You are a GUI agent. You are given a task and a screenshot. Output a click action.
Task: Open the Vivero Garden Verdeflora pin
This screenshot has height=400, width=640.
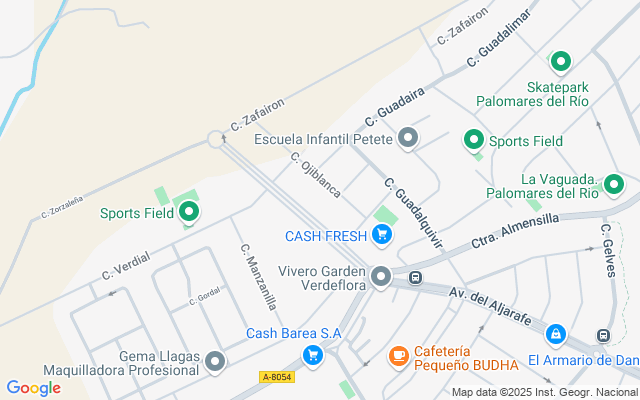[380, 275]
